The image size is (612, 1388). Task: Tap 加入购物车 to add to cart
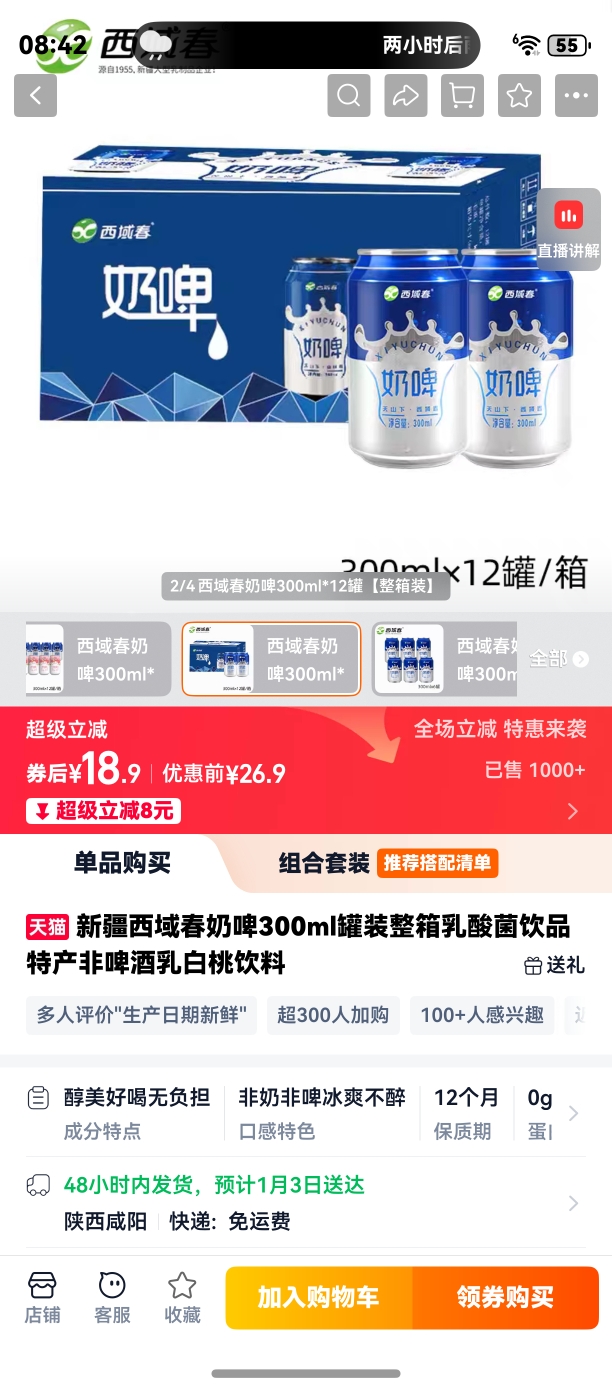click(318, 1298)
